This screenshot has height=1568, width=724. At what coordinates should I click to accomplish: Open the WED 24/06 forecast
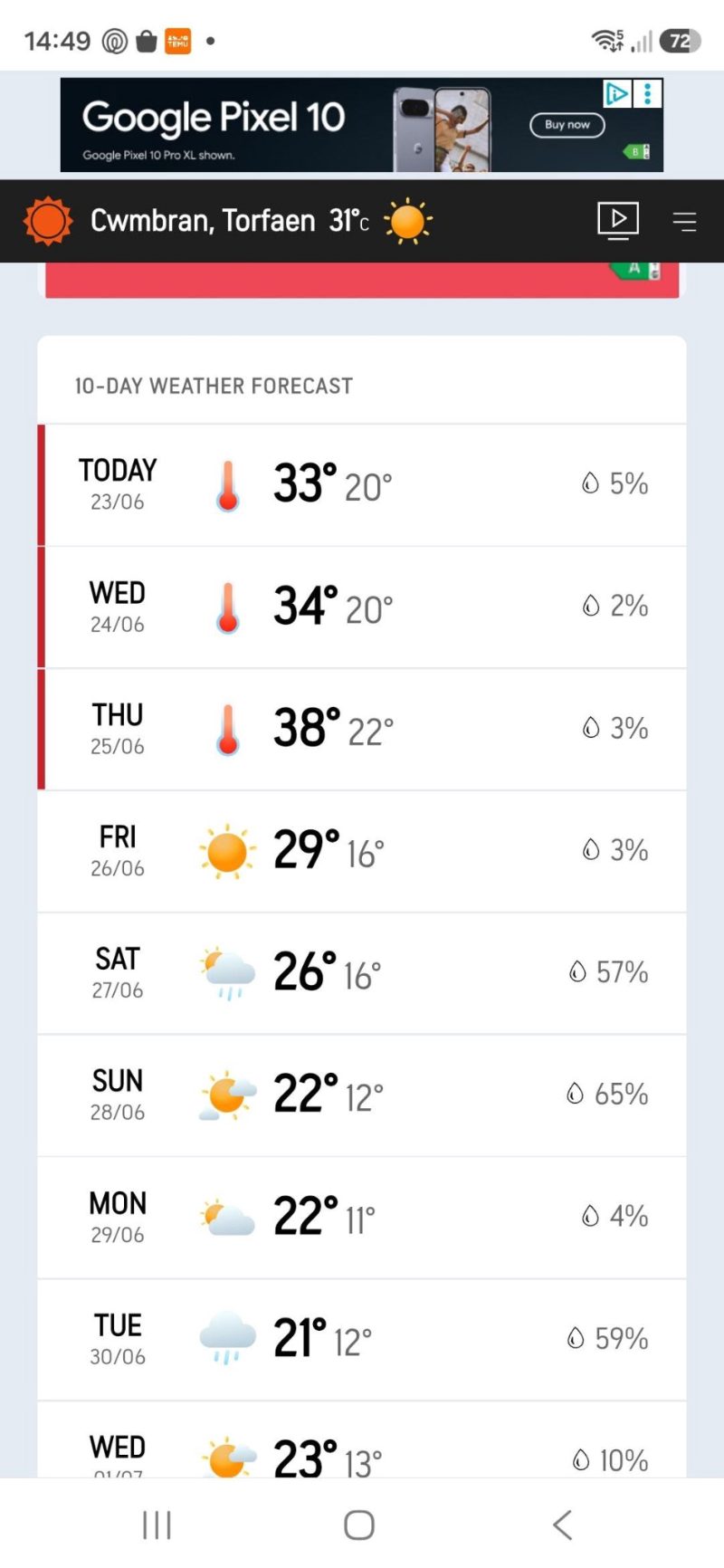pos(362,607)
